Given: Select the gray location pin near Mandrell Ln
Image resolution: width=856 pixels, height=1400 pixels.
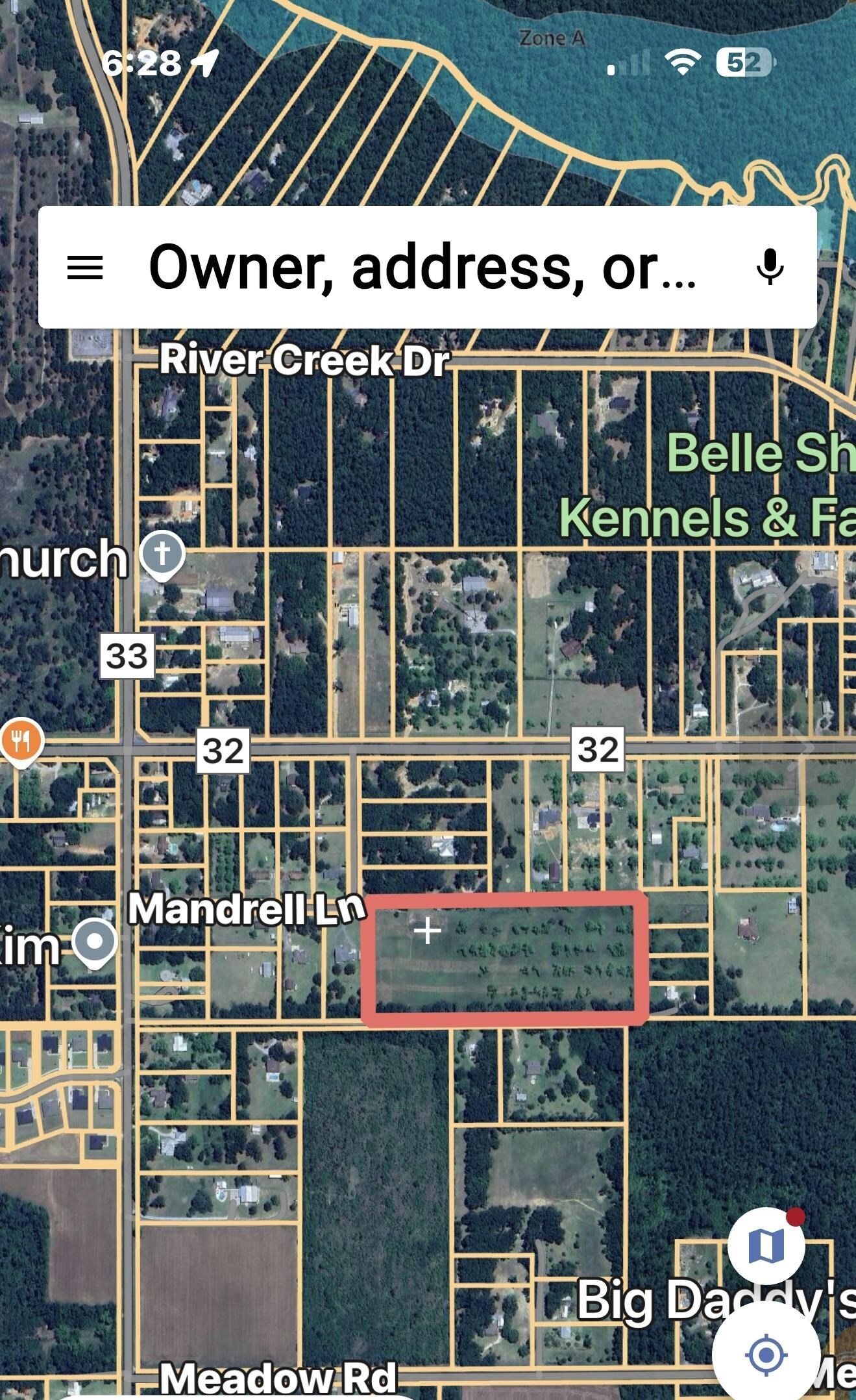Looking at the screenshot, I should (x=95, y=944).
